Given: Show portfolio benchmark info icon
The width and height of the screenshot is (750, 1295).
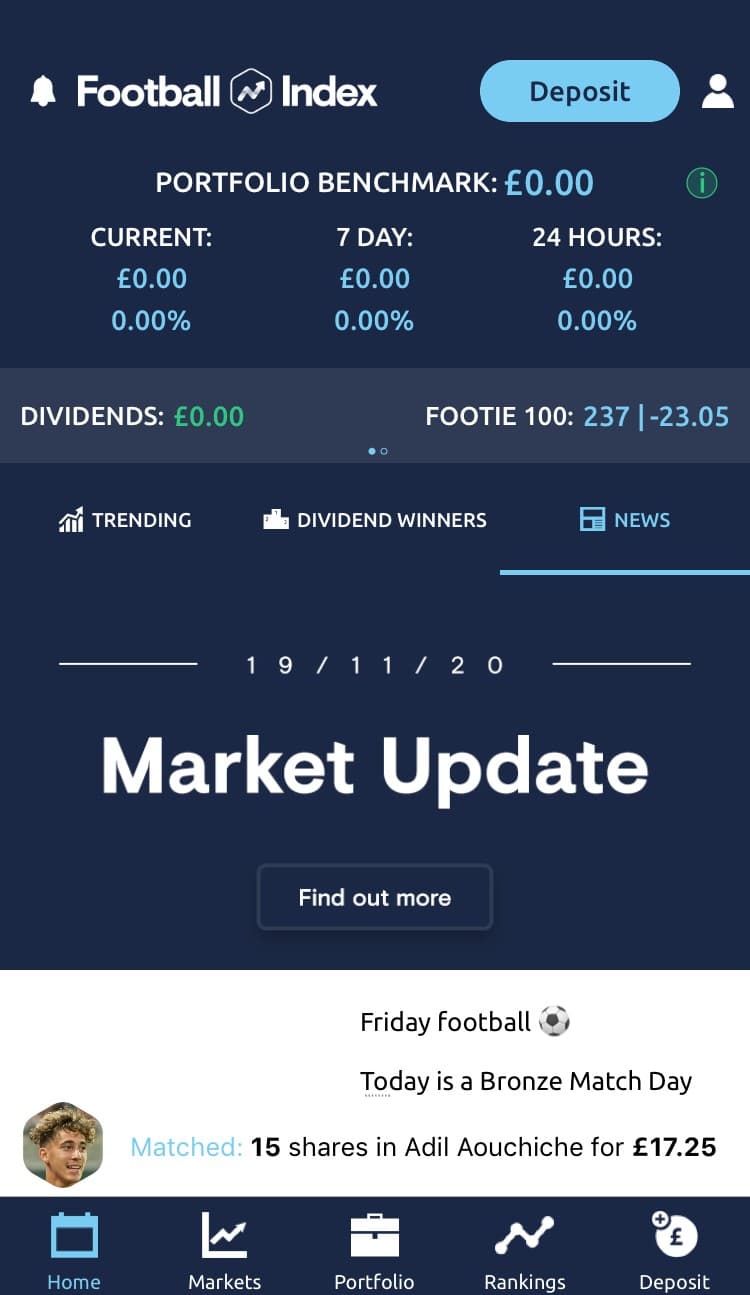Looking at the screenshot, I should [702, 183].
